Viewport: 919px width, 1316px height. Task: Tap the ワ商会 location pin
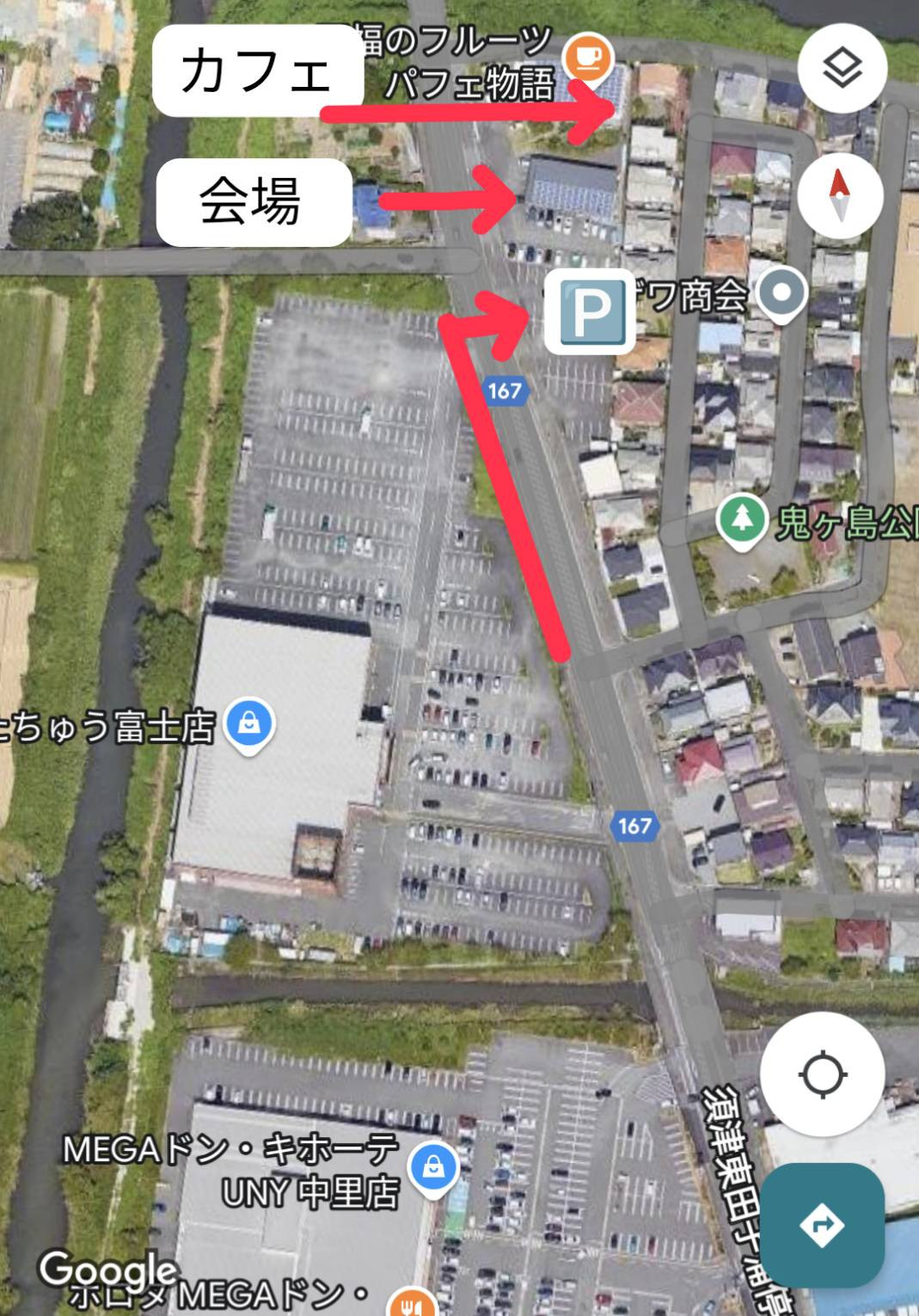click(x=781, y=294)
